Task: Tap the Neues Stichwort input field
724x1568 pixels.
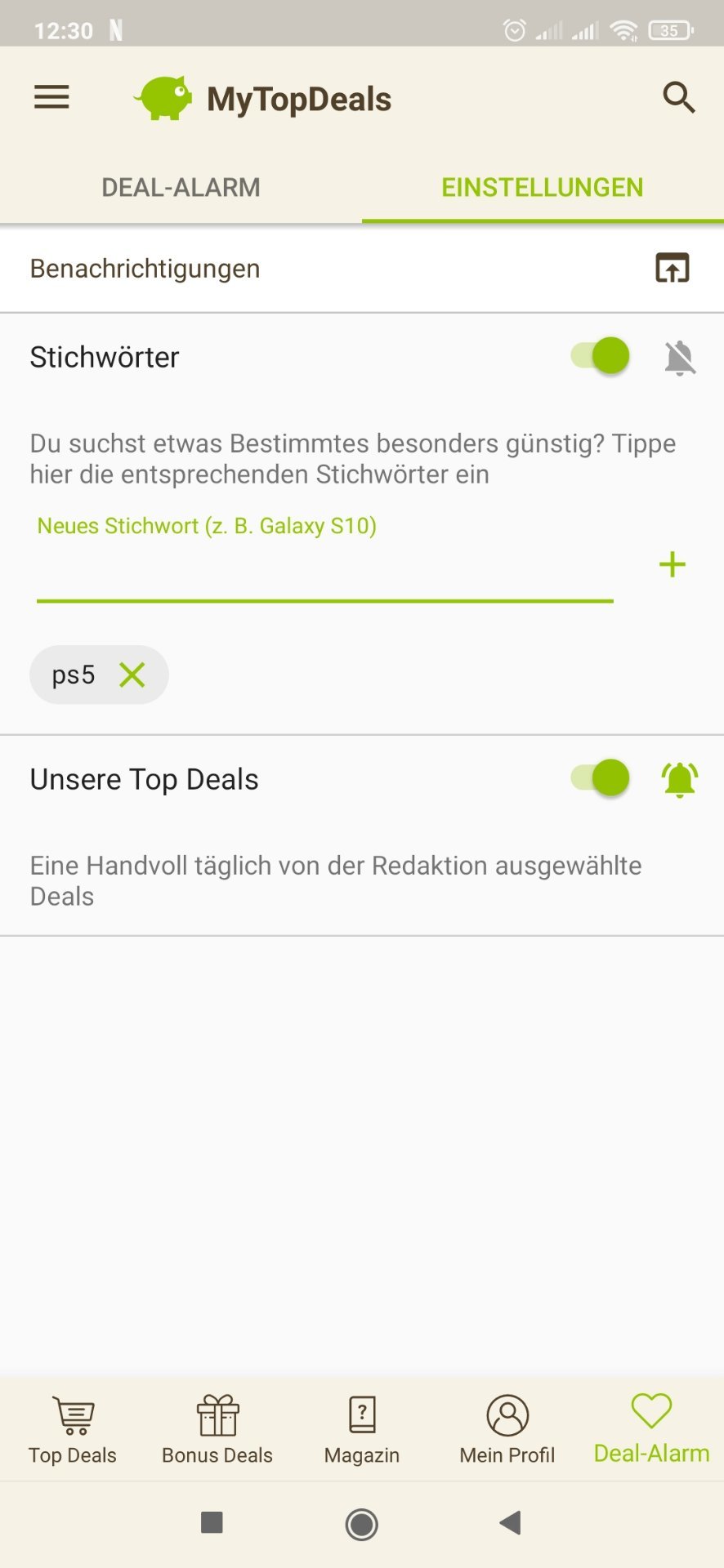Action: [x=325, y=563]
